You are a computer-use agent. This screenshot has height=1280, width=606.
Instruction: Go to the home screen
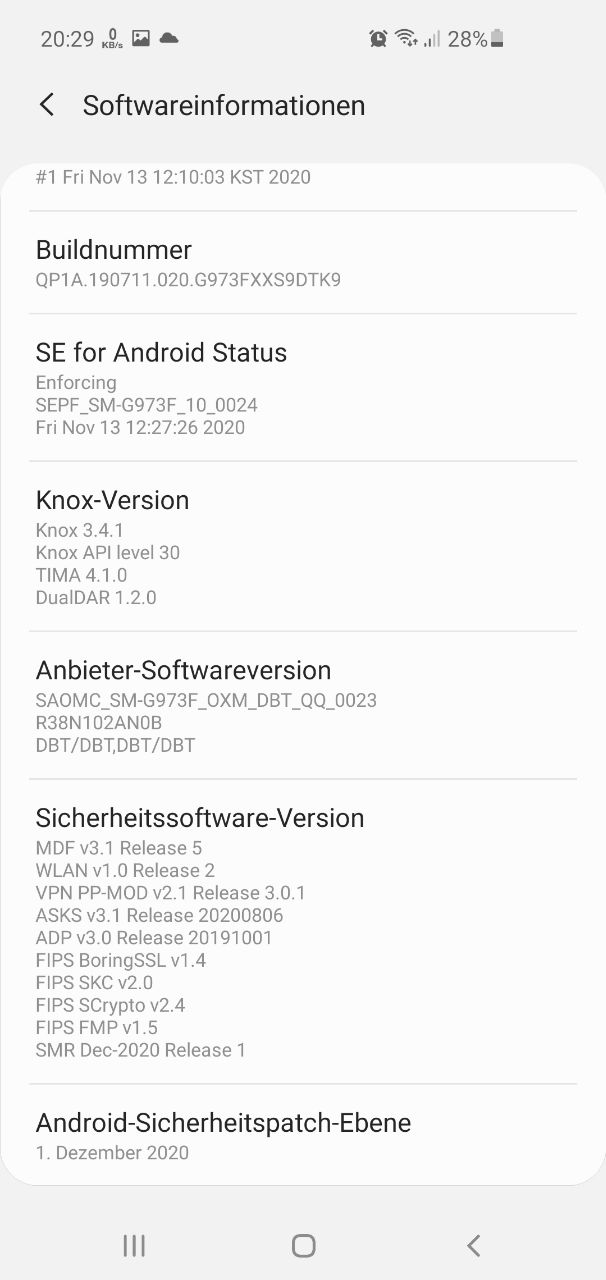coord(303,1245)
